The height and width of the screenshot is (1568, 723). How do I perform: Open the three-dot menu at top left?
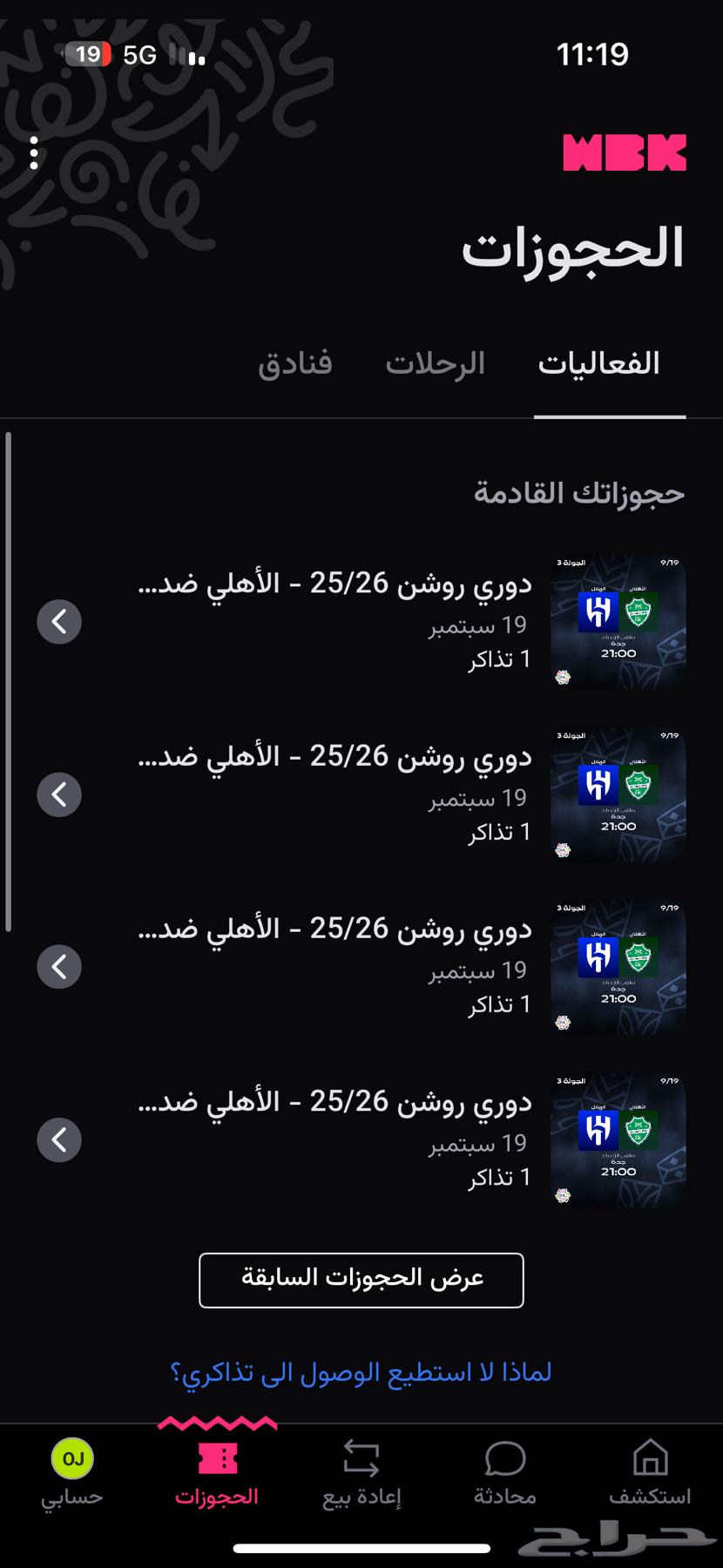coord(35,152)
